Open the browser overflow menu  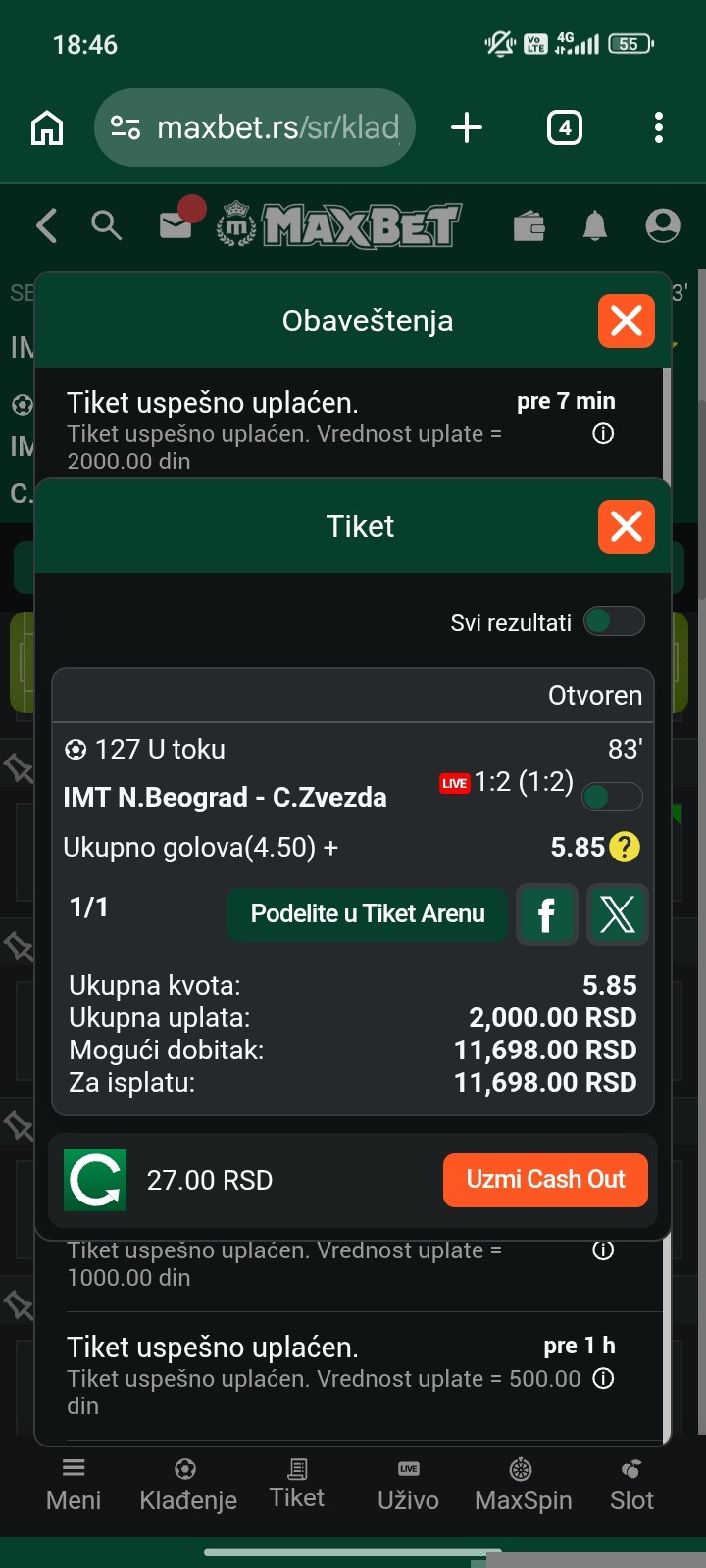point(658,127)
